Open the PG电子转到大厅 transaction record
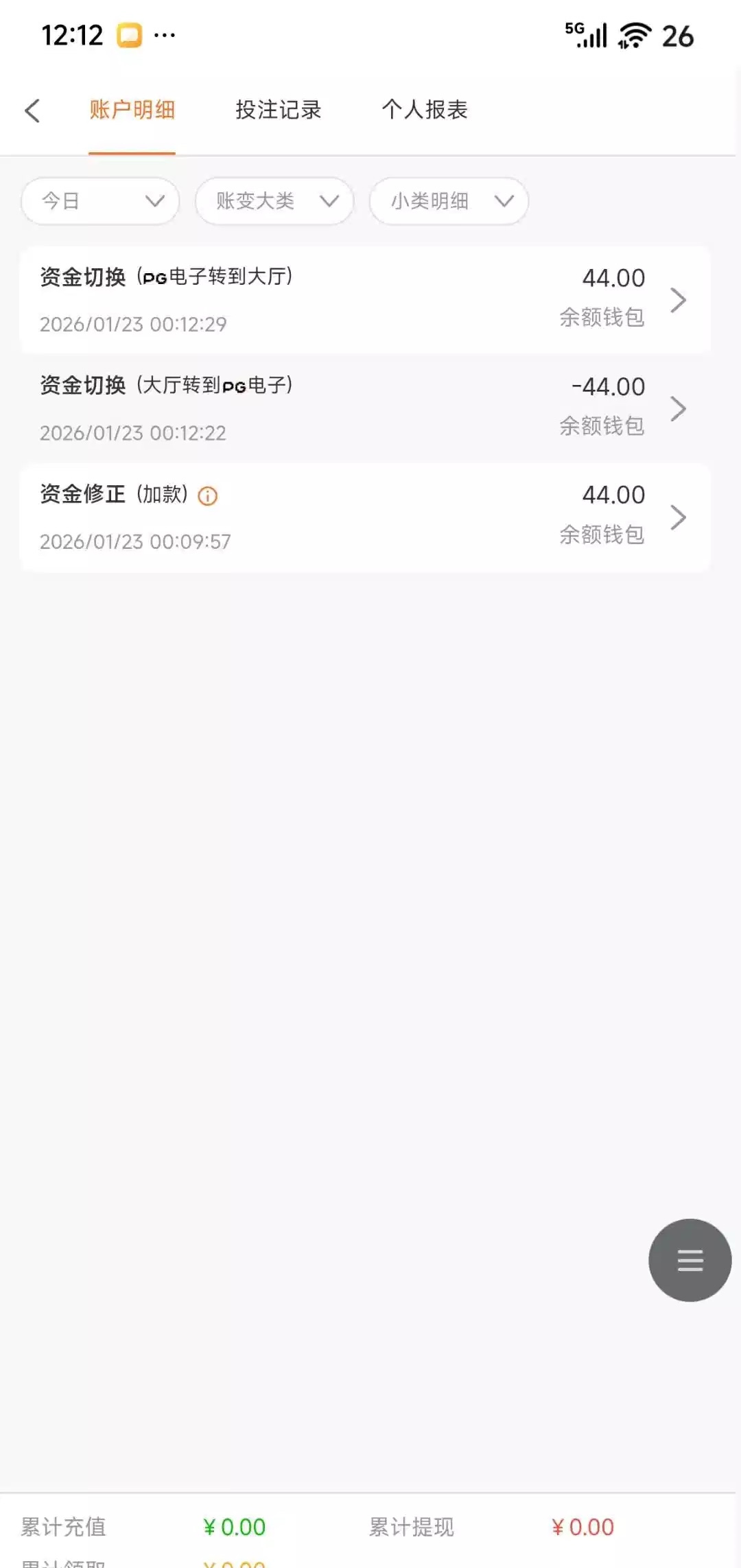This screenshot has height=1568, width=741. (x=365, y=300)
